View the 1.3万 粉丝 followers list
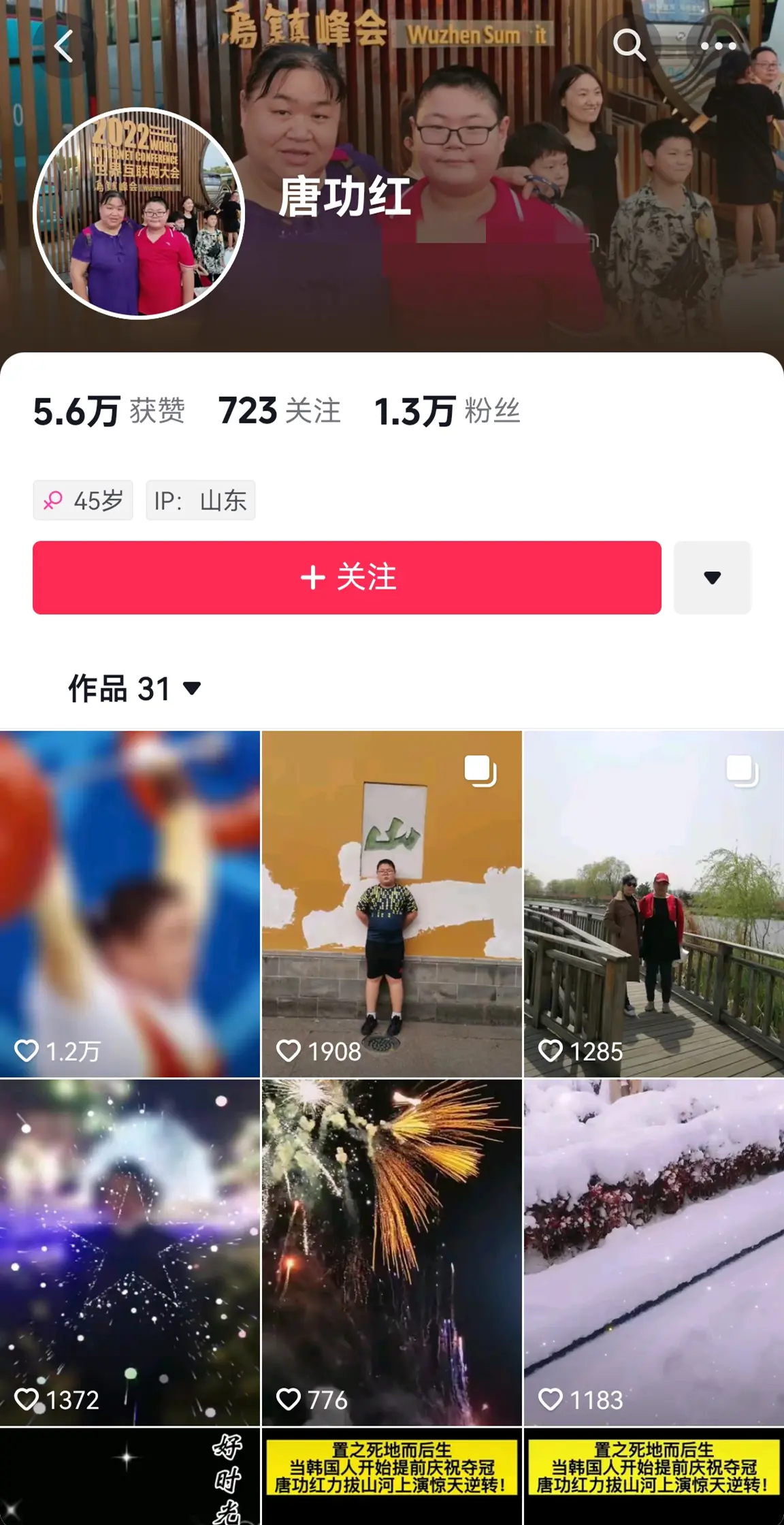This screenshot has height=1525, width=784. click(x=447, y=411)
